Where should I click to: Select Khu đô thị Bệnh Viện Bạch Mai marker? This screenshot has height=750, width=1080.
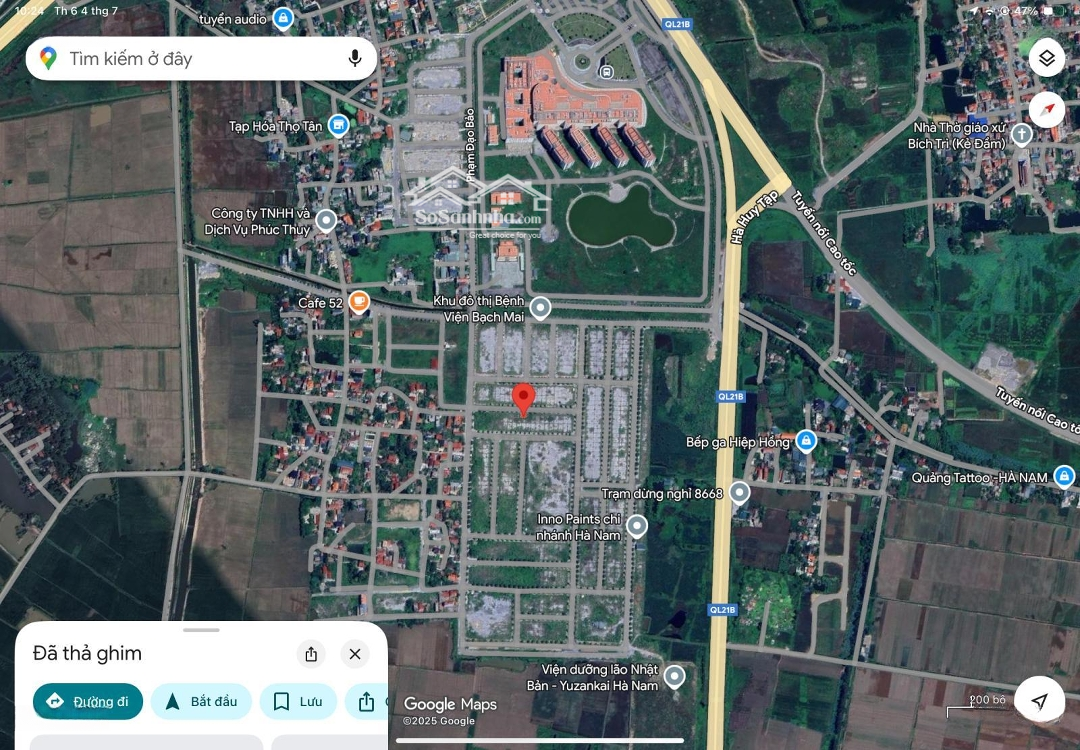[x=540, y=308]
